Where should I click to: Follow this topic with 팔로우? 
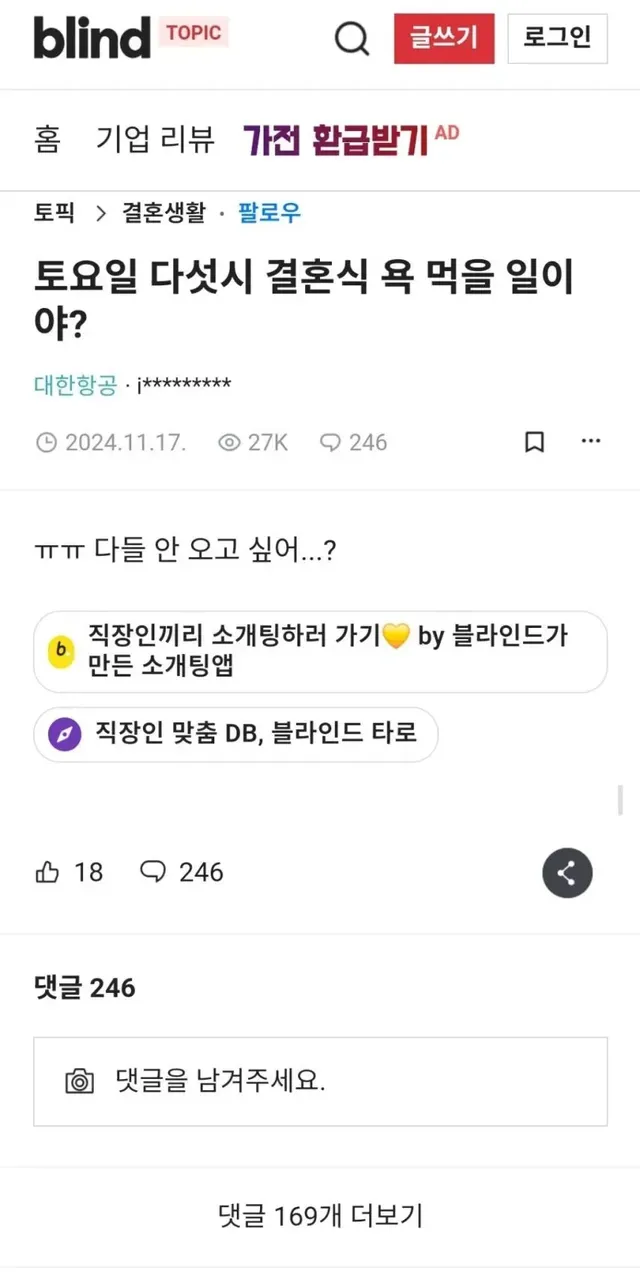point(269,212)
